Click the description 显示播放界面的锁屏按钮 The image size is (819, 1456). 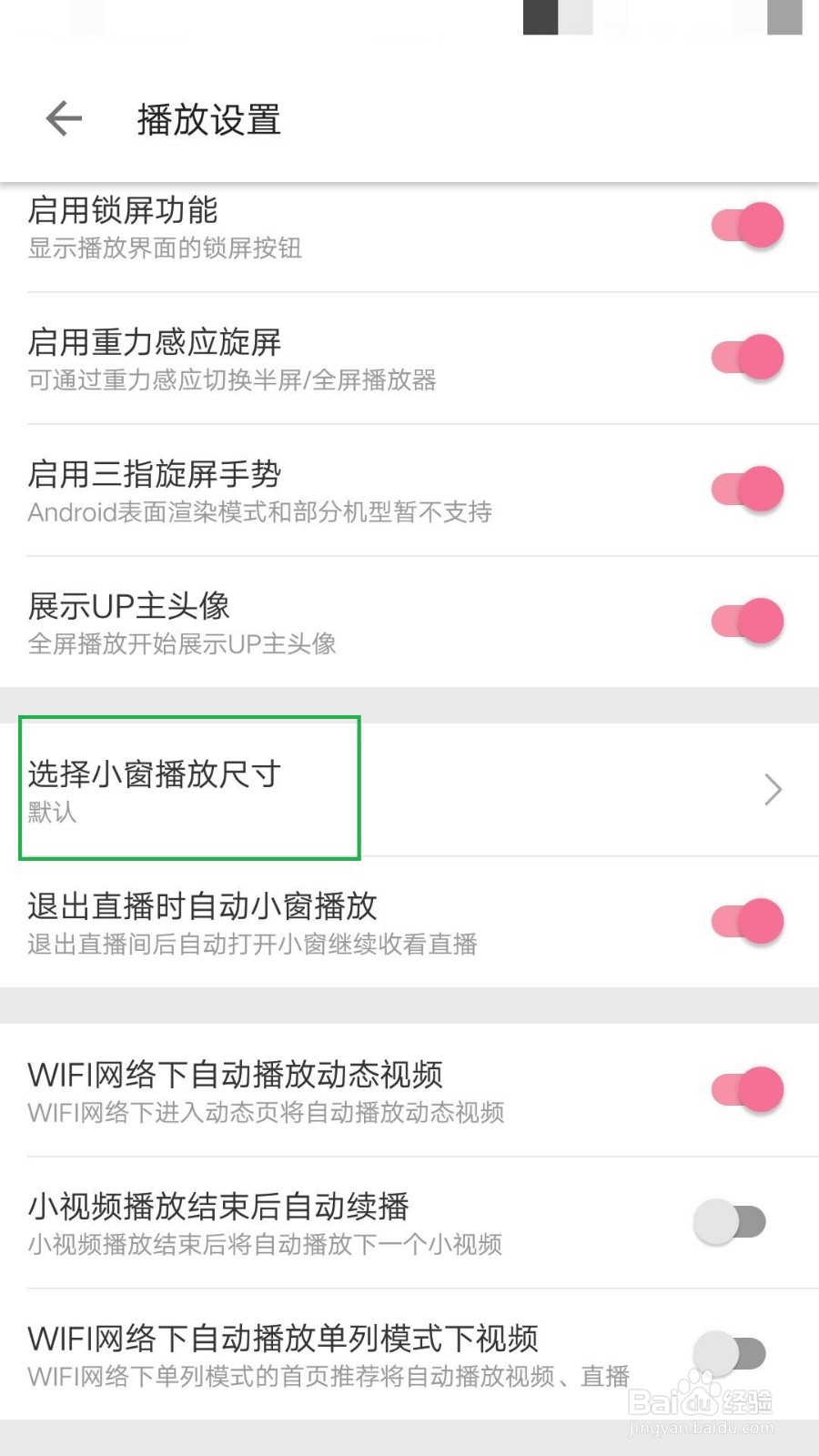(166, 249)
